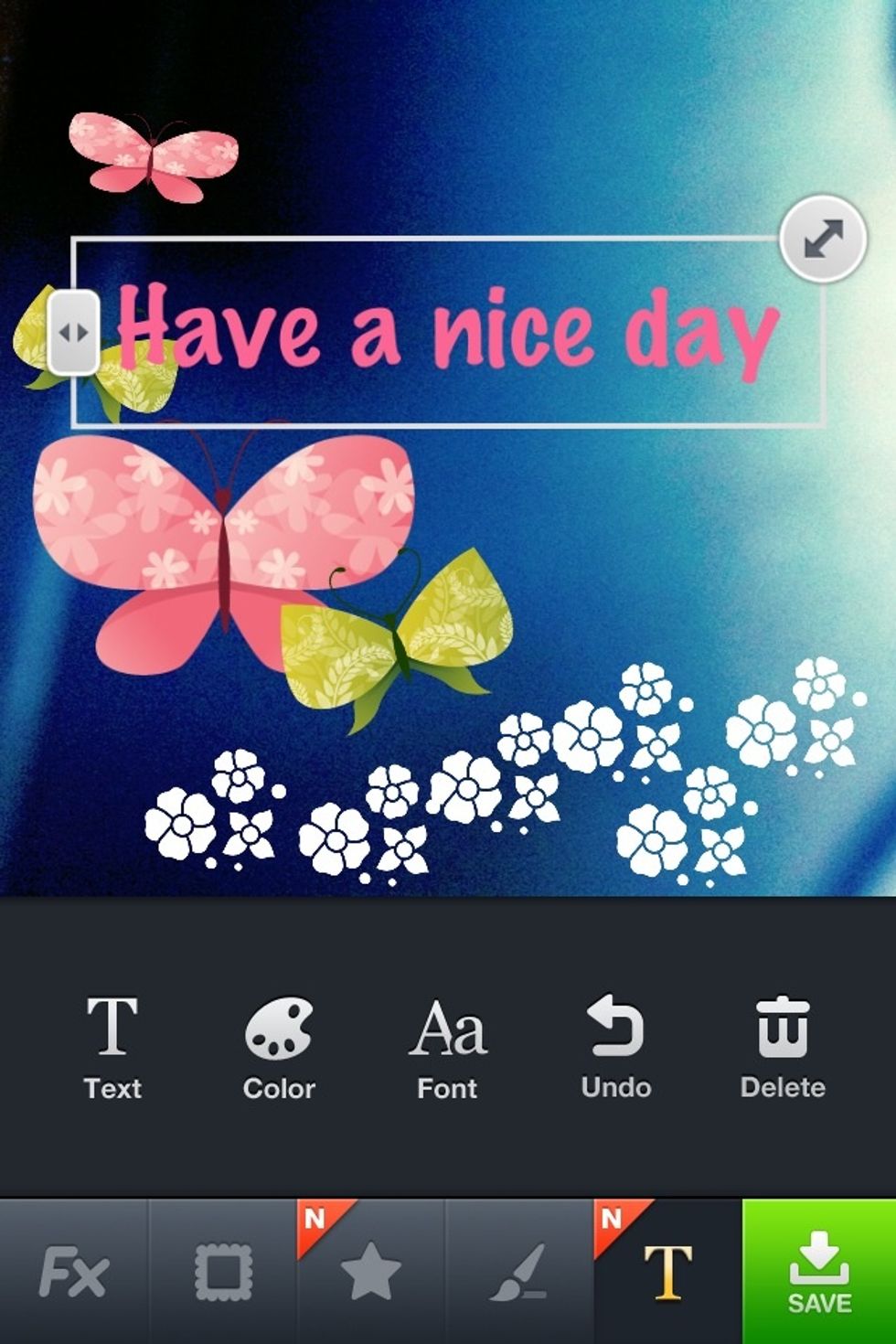
Task: Select the 'Have a nice day' text box
Action: pyautogui.click(x=448, y=331)
